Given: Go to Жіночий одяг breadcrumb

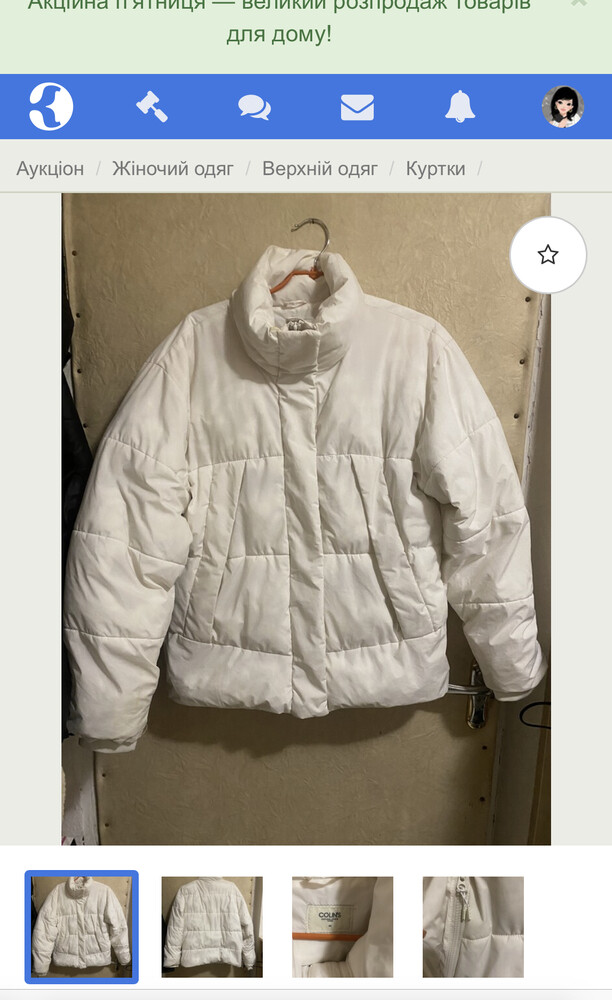Looking at the screenshot, I should point(173,168).
